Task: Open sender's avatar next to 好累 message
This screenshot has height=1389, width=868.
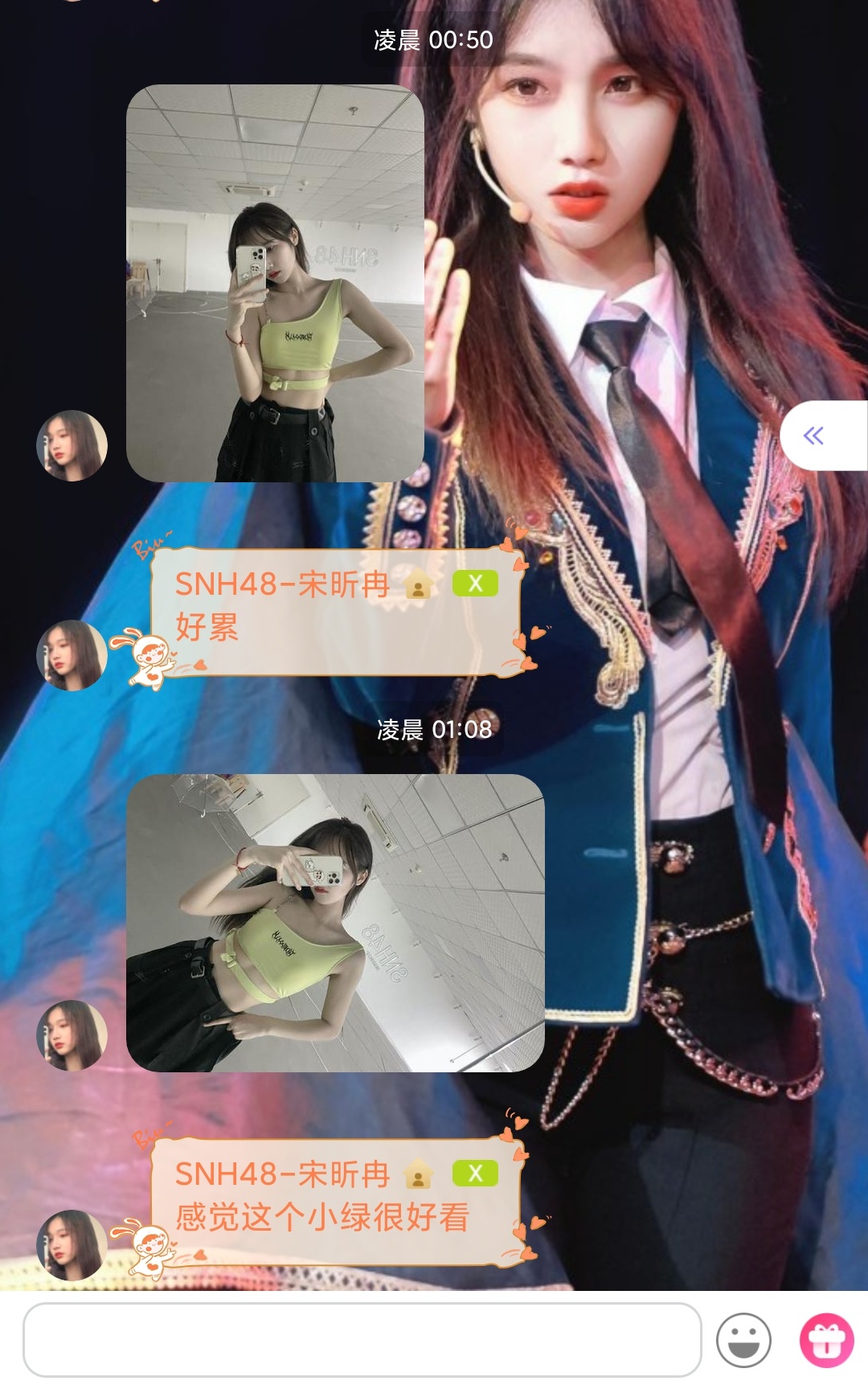Action: [x=72, y=655]
